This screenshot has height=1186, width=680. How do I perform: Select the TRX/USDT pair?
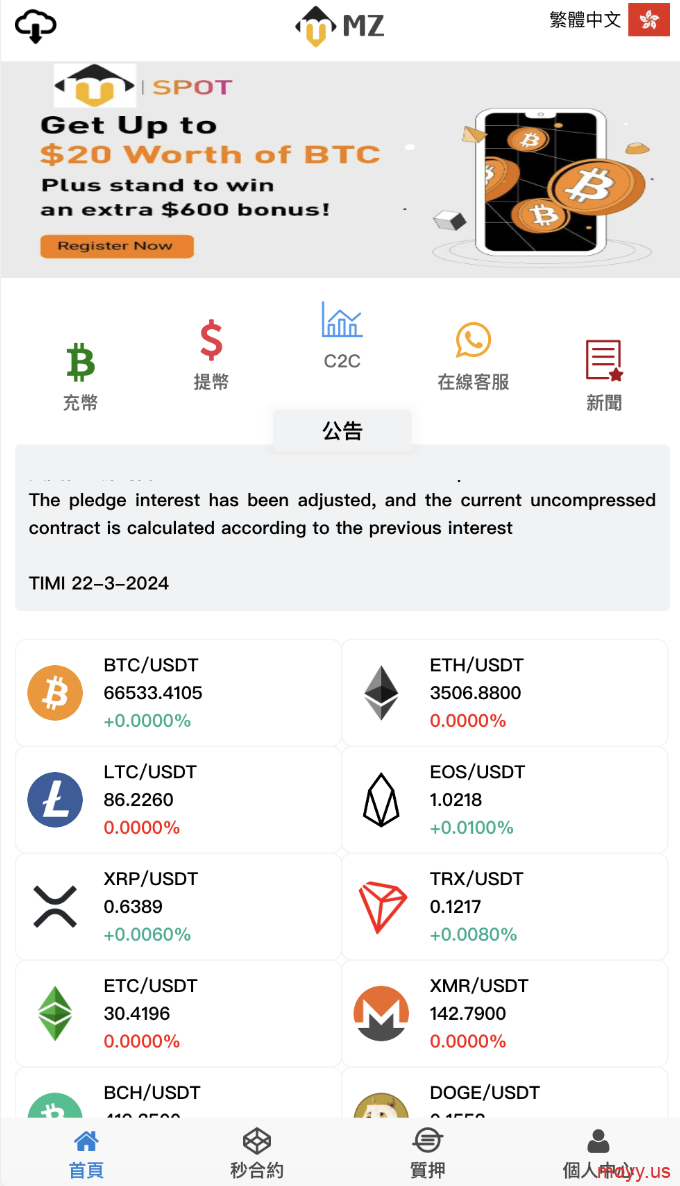coord(505,906)
